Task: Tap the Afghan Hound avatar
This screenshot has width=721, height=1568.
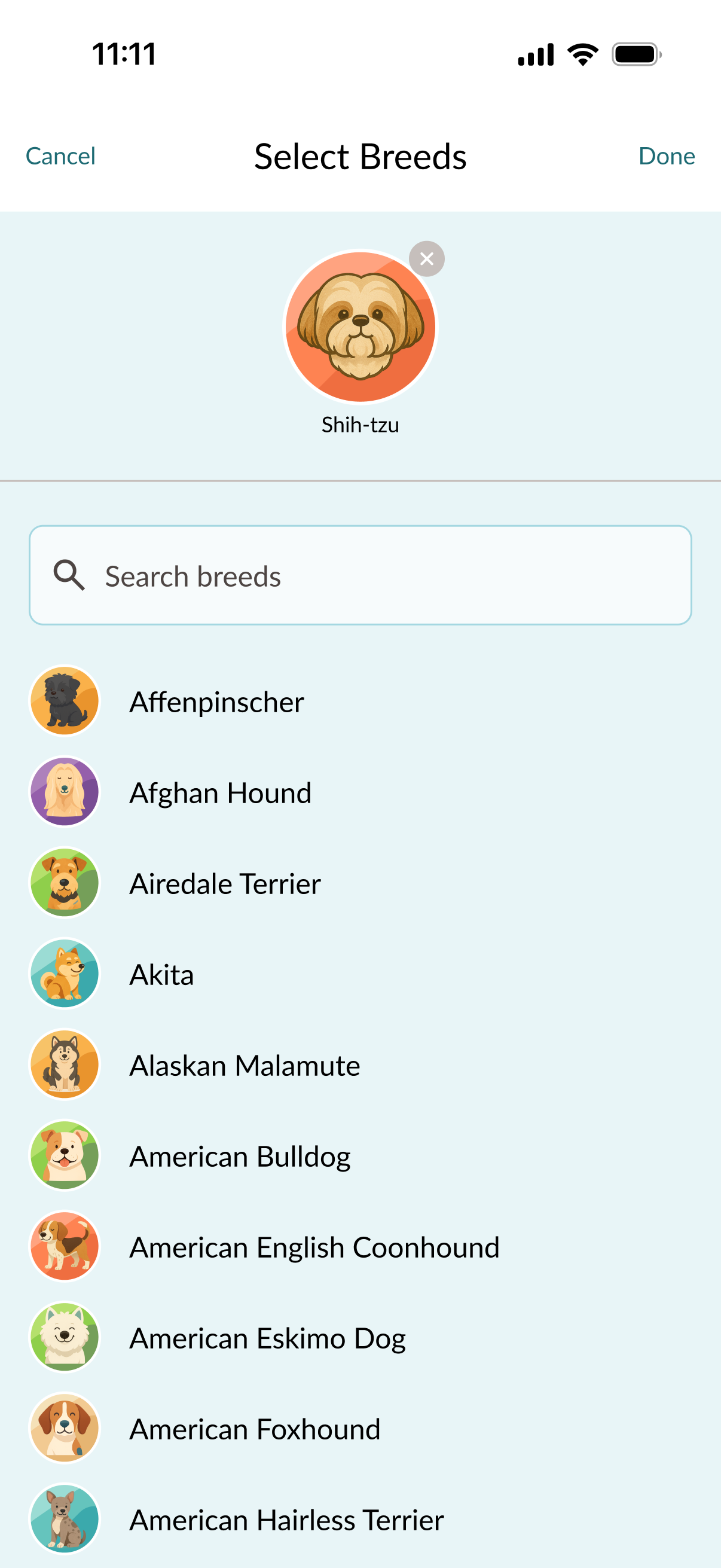Action: (64, 791)
